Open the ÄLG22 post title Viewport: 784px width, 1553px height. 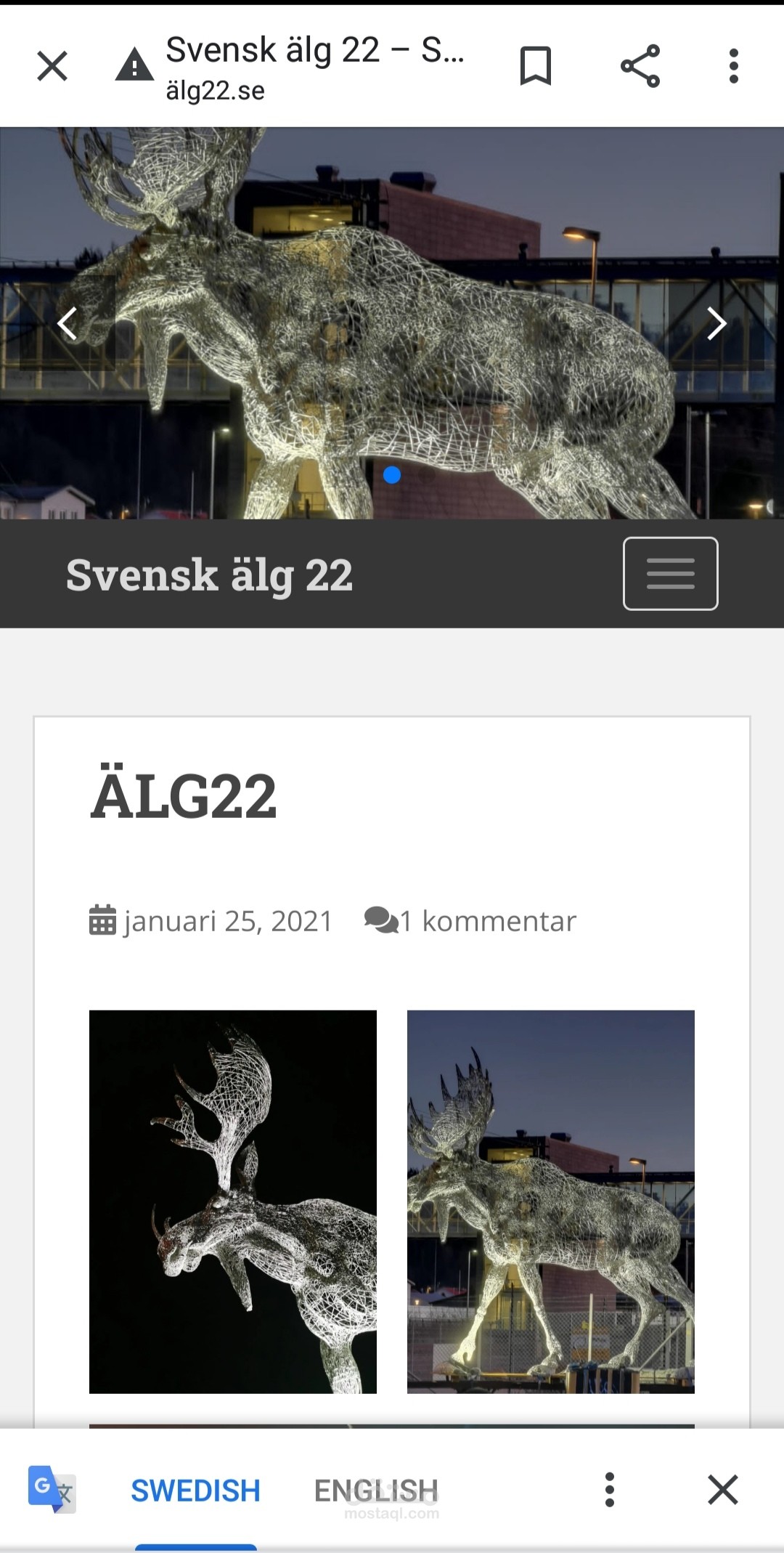(184, 795)
